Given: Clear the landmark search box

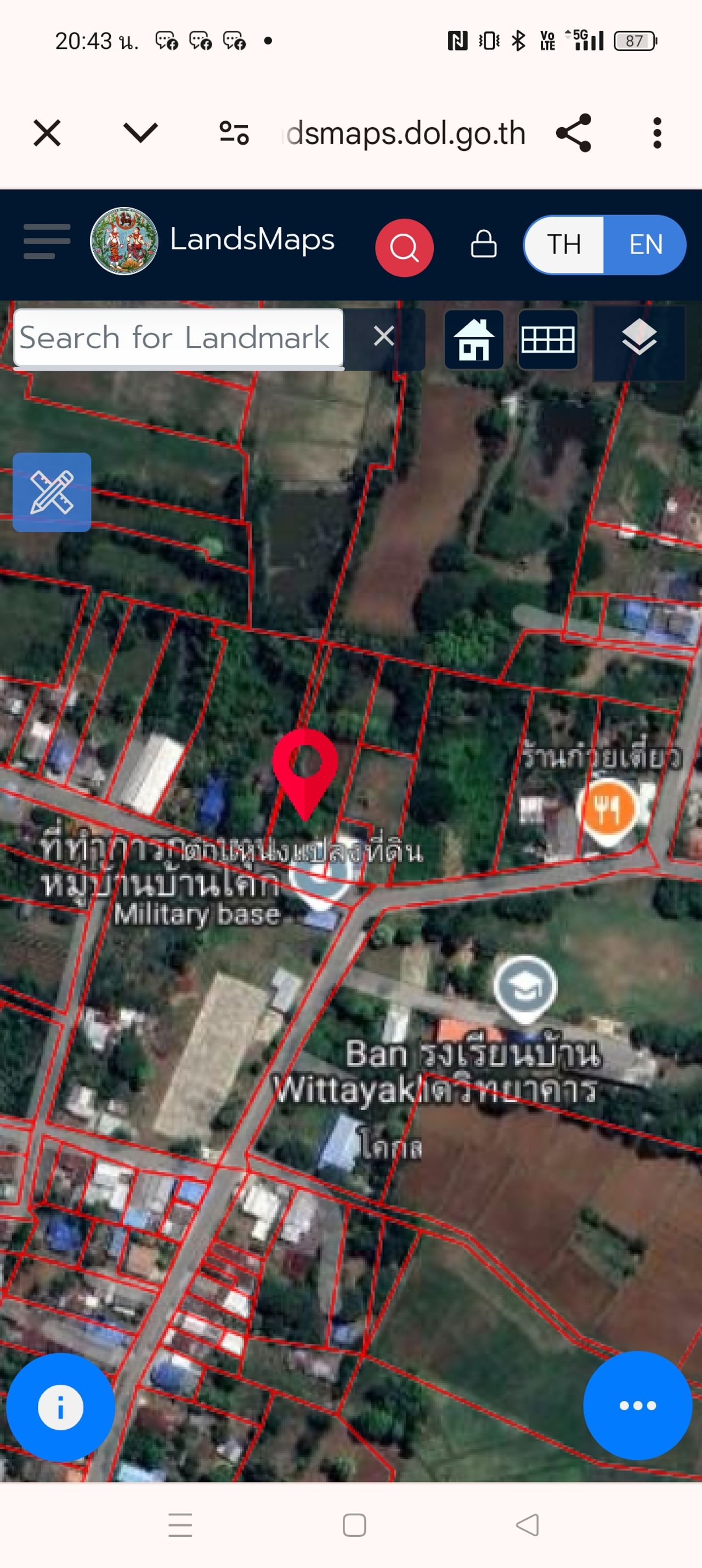Looking at the screenshot, I should [x=383, y=336].
